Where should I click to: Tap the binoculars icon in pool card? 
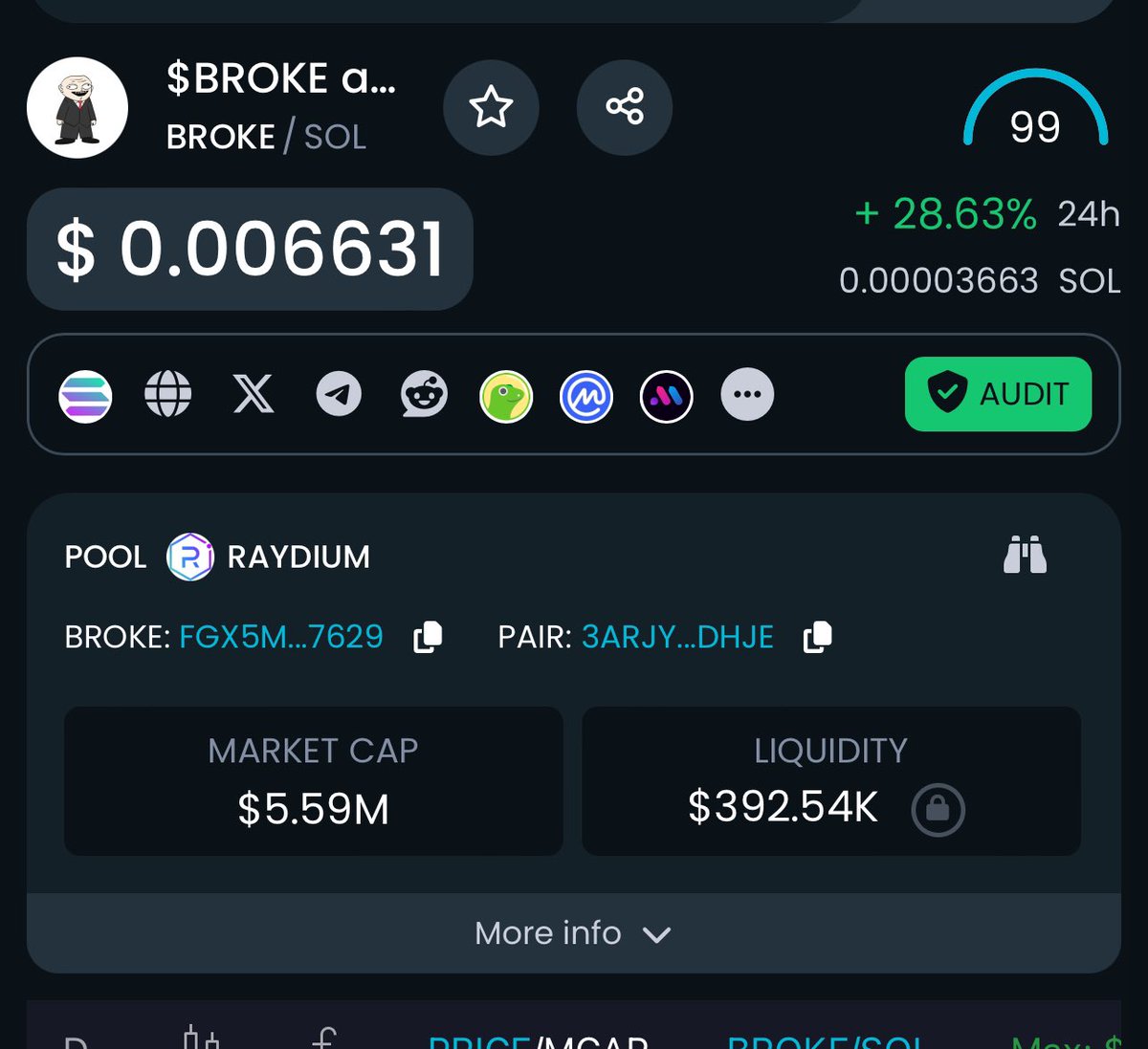pos(1025,556)
